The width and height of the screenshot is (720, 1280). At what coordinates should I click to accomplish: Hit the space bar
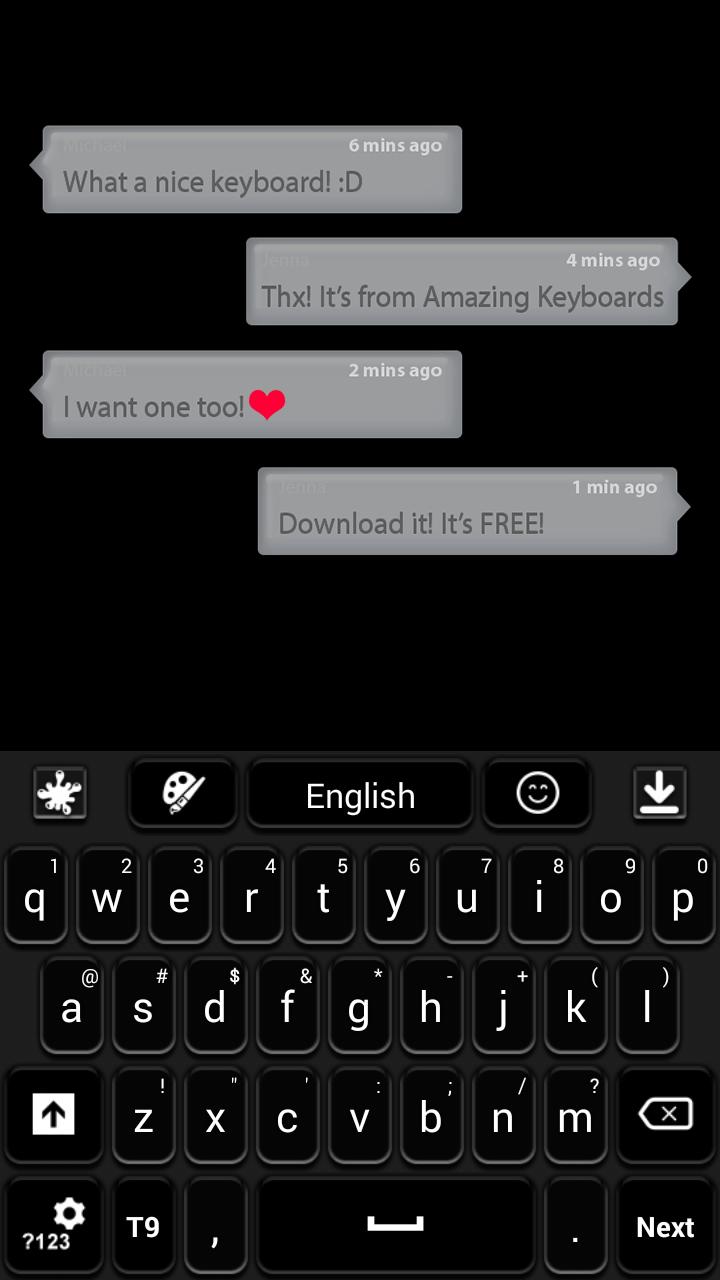(396, 1225)
